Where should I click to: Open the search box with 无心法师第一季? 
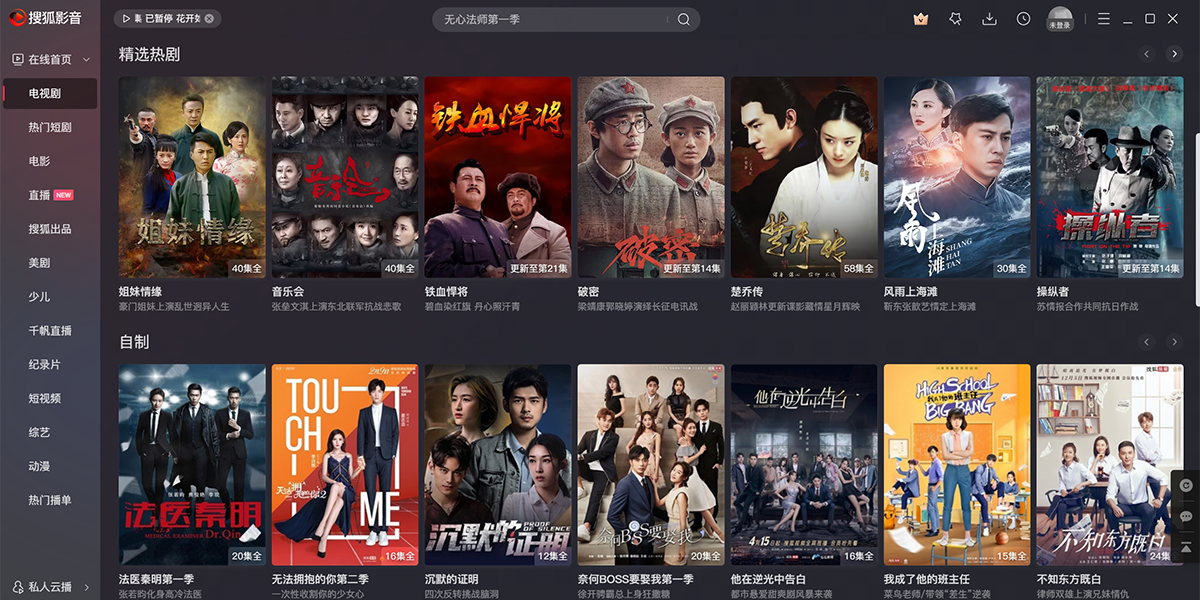(555, 19)
